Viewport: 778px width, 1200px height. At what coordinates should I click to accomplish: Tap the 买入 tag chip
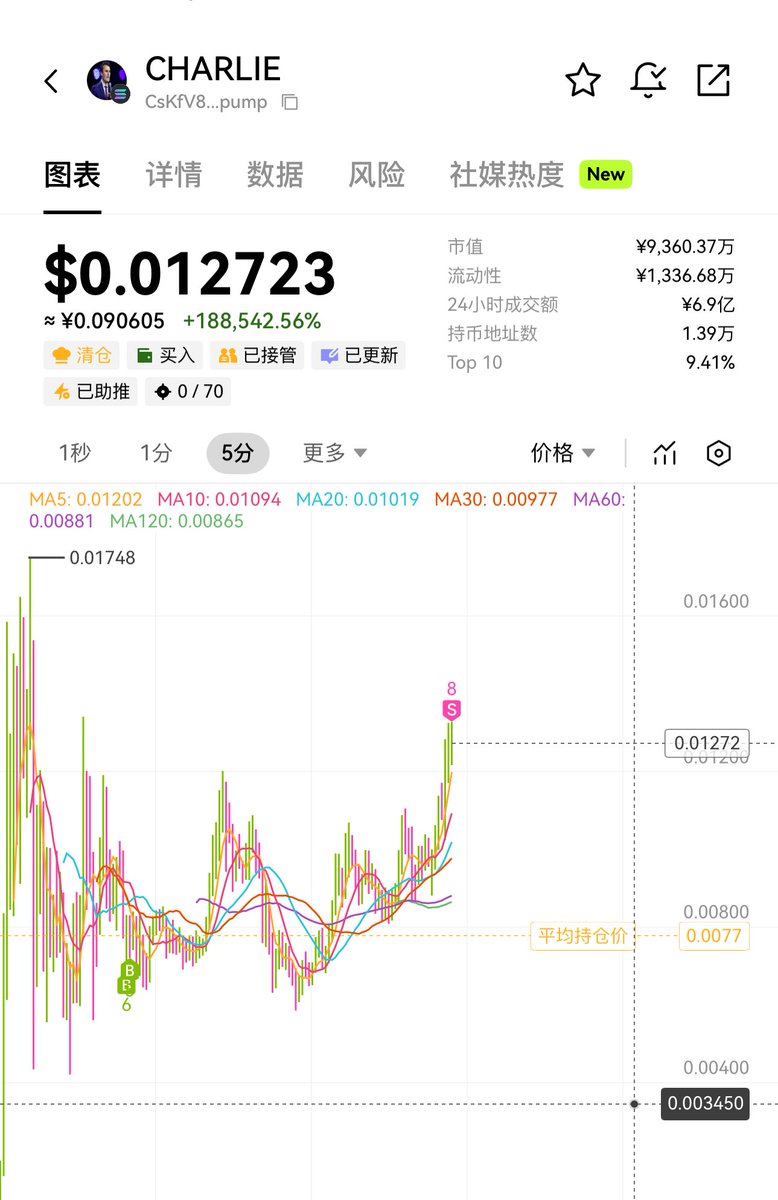coord(165,355)
